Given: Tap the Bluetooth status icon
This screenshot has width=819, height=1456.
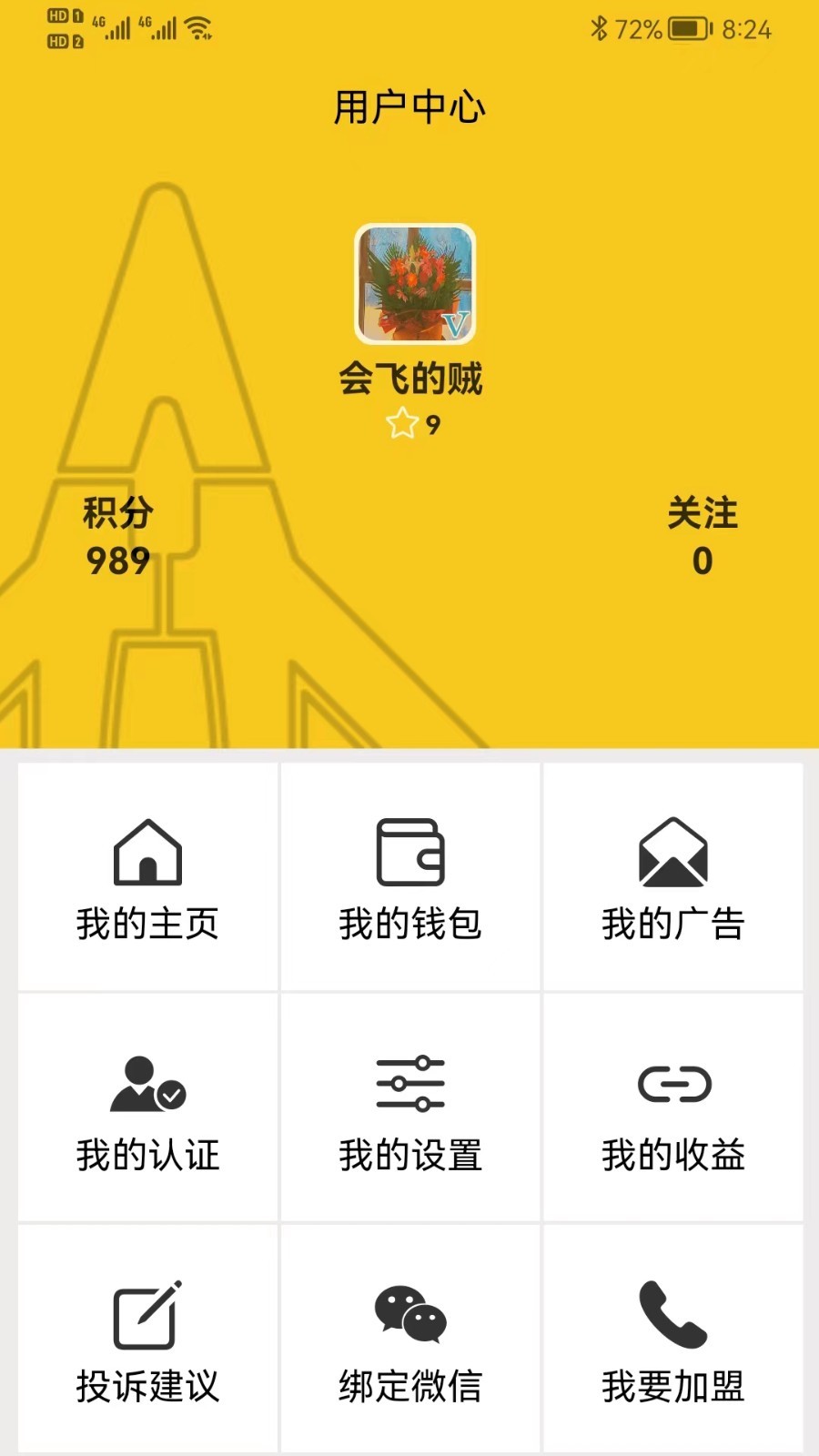Looking at the screenshot, I should click(600, 29).
